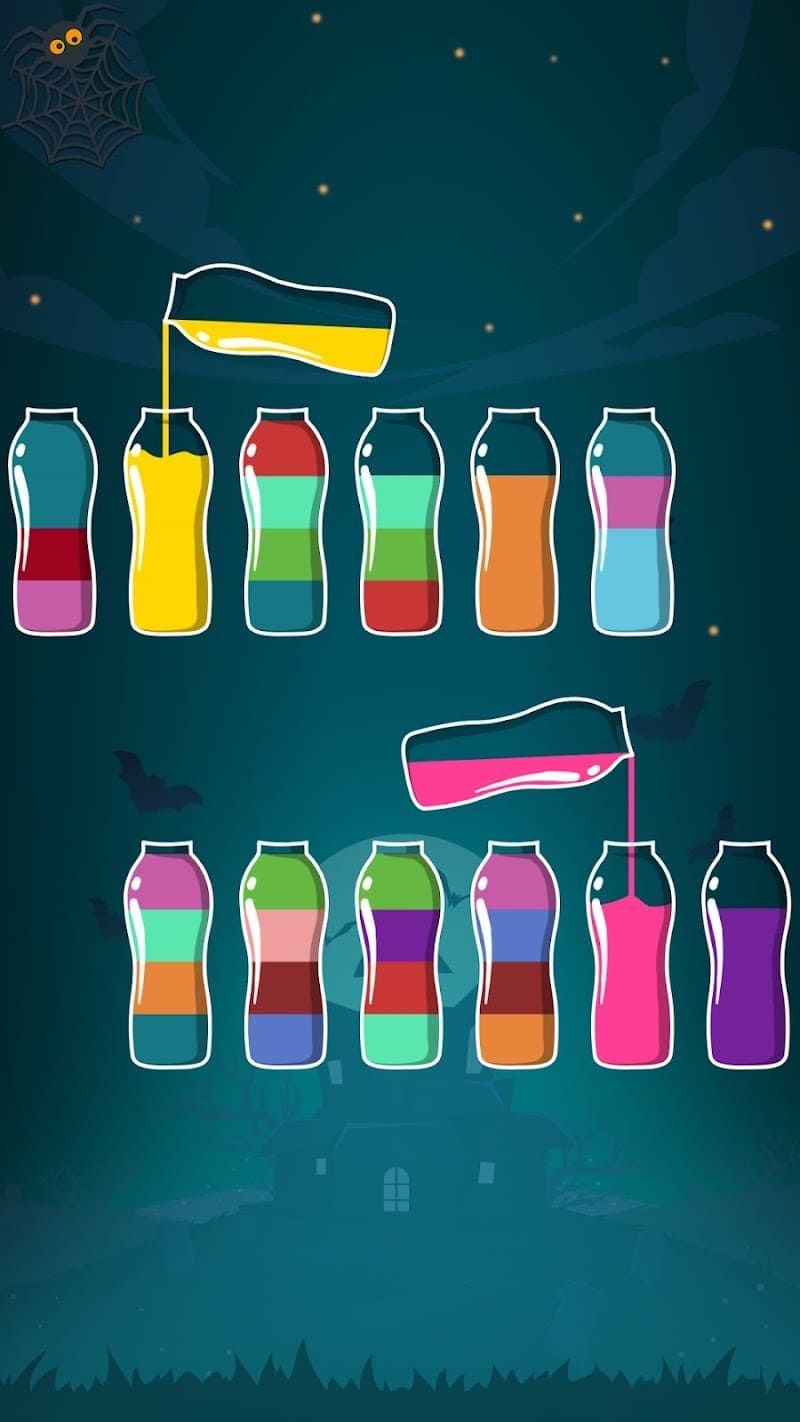Select the upright bottle filled with hot pink
800x1422 pixels.
[630, 970]
